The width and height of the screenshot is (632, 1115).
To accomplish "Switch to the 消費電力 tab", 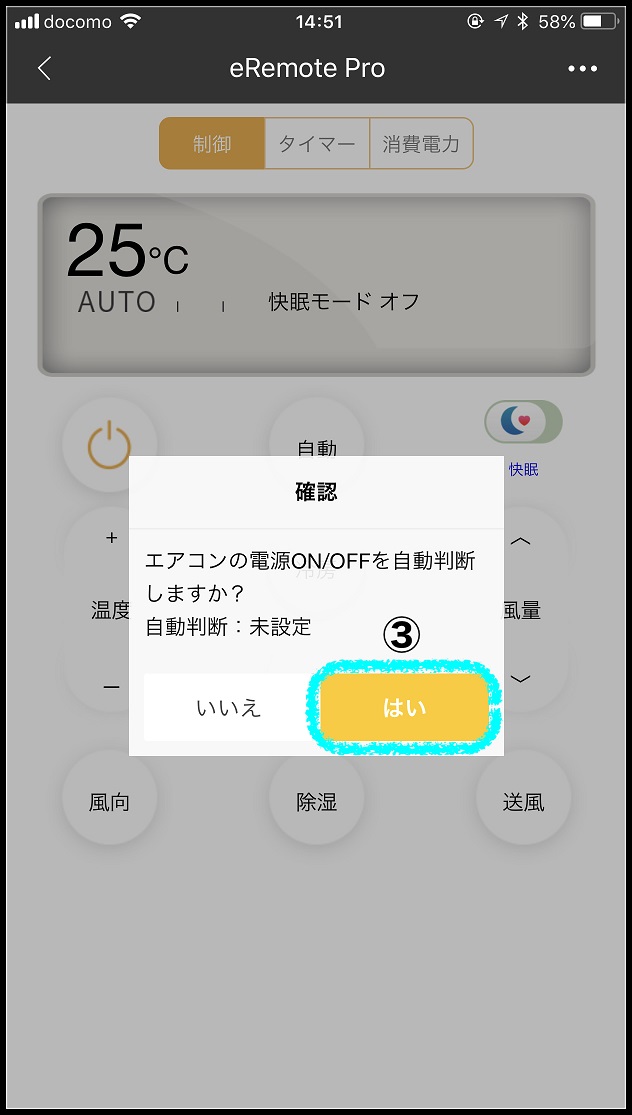I will (421, 144).
